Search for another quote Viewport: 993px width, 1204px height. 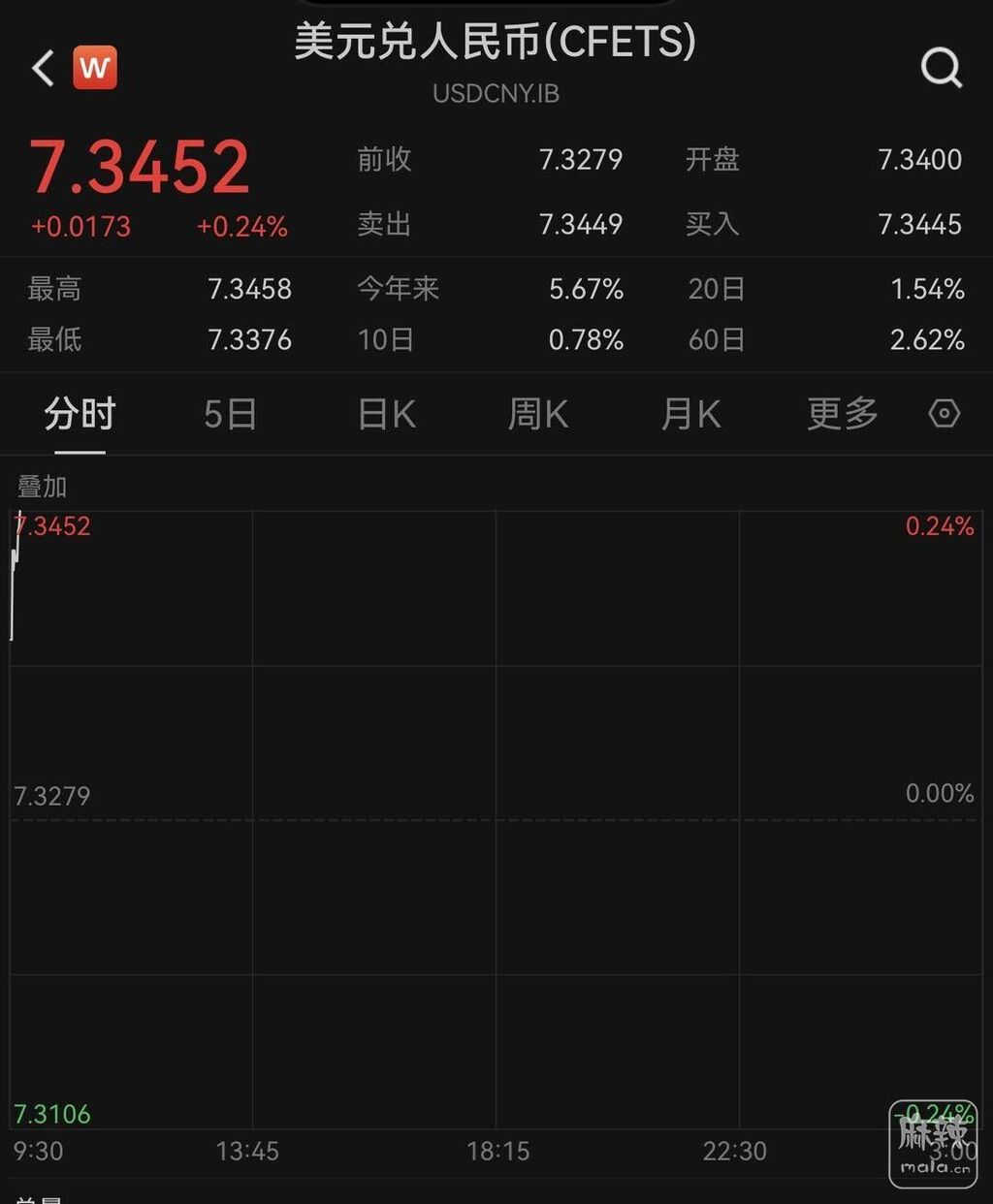click(x=941, y=68)
